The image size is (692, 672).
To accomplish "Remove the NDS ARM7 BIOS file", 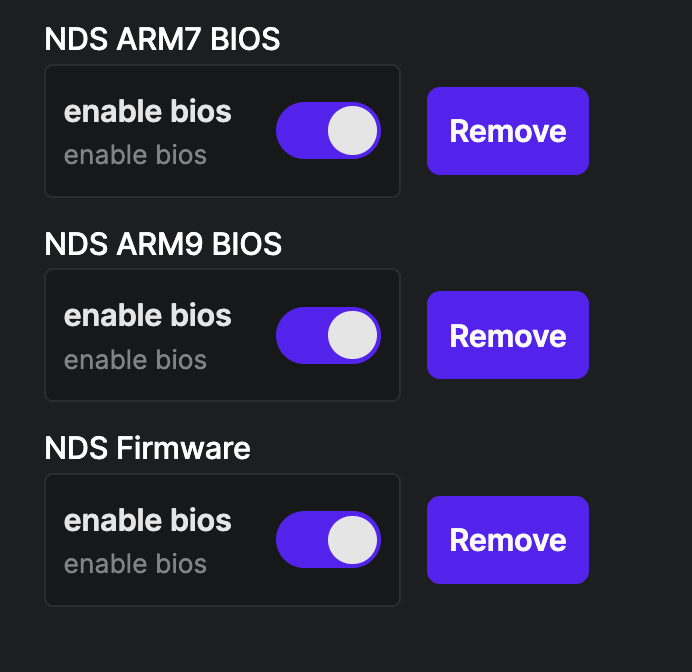I will [x=507, y=131].
